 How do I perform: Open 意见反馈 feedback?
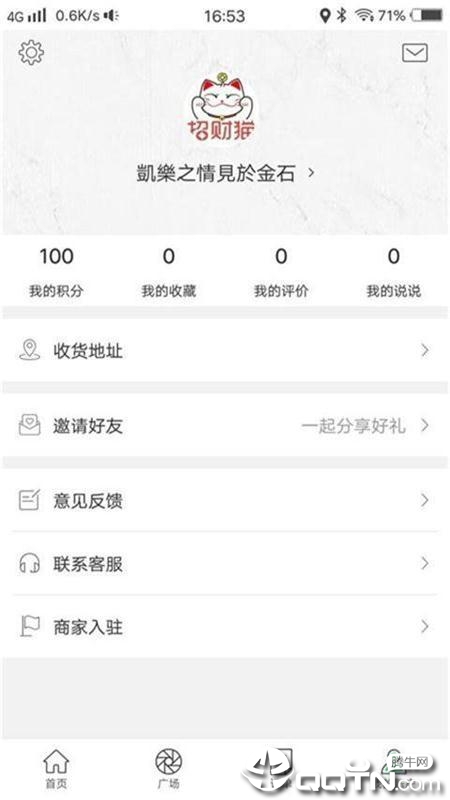point(225,500)
